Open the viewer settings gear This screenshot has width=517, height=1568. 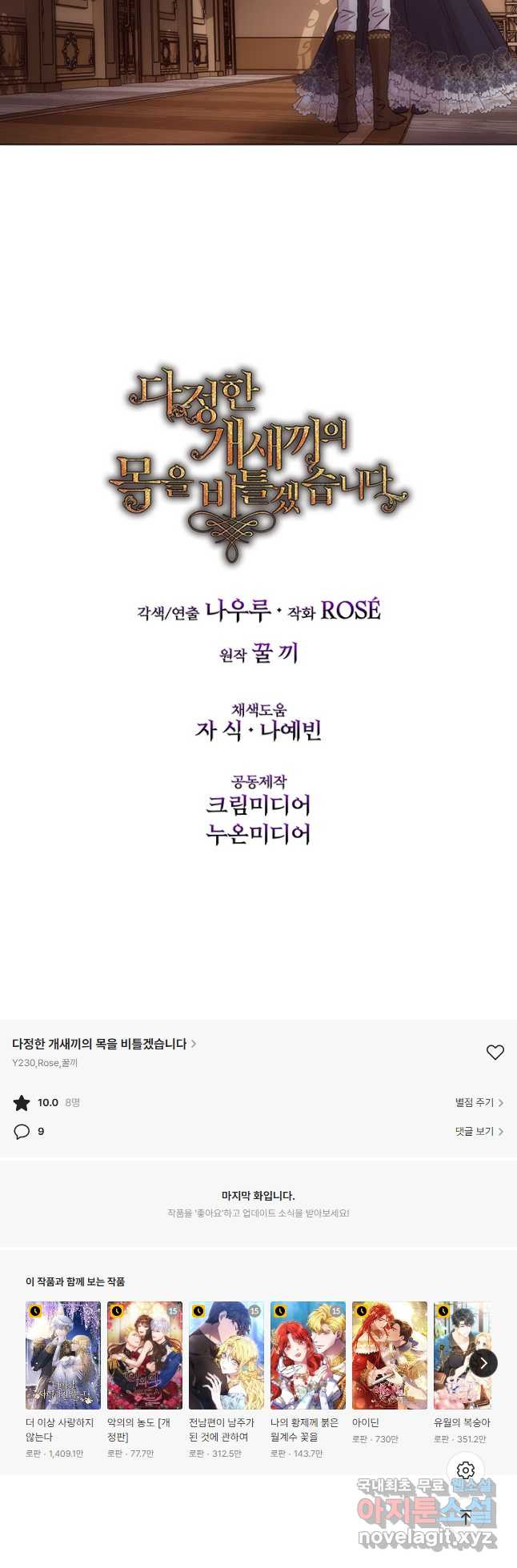tap(466, 1470)
